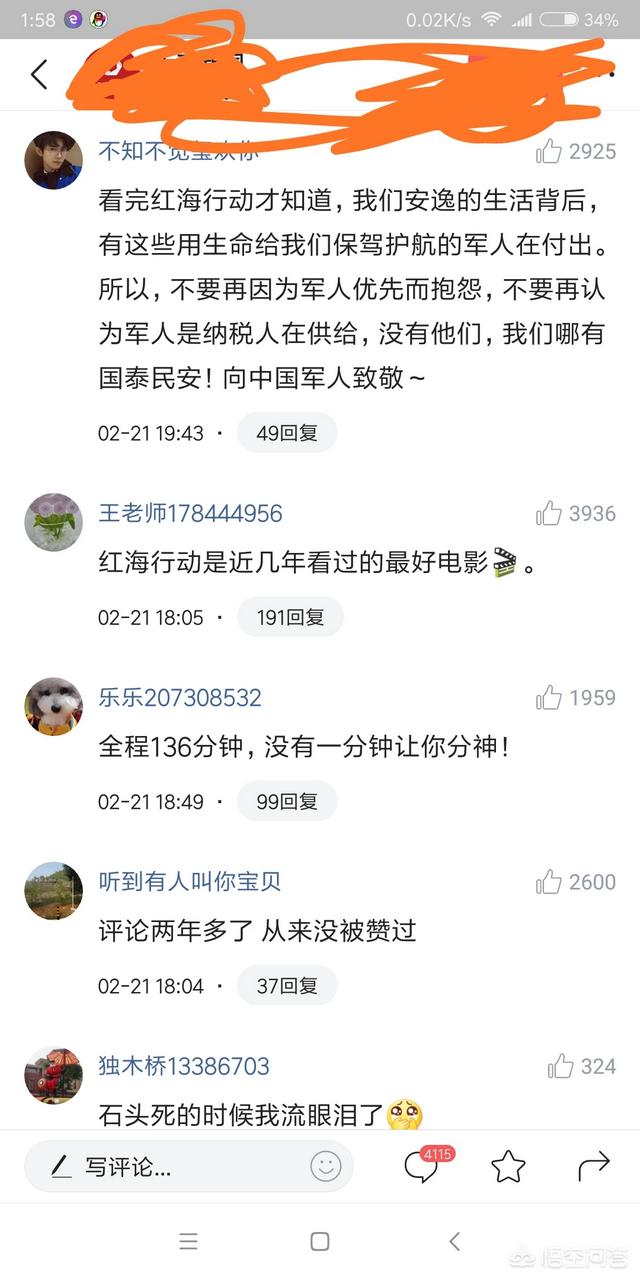
Task: Open the 49回复 replies
Action: [x=286, y=433]
